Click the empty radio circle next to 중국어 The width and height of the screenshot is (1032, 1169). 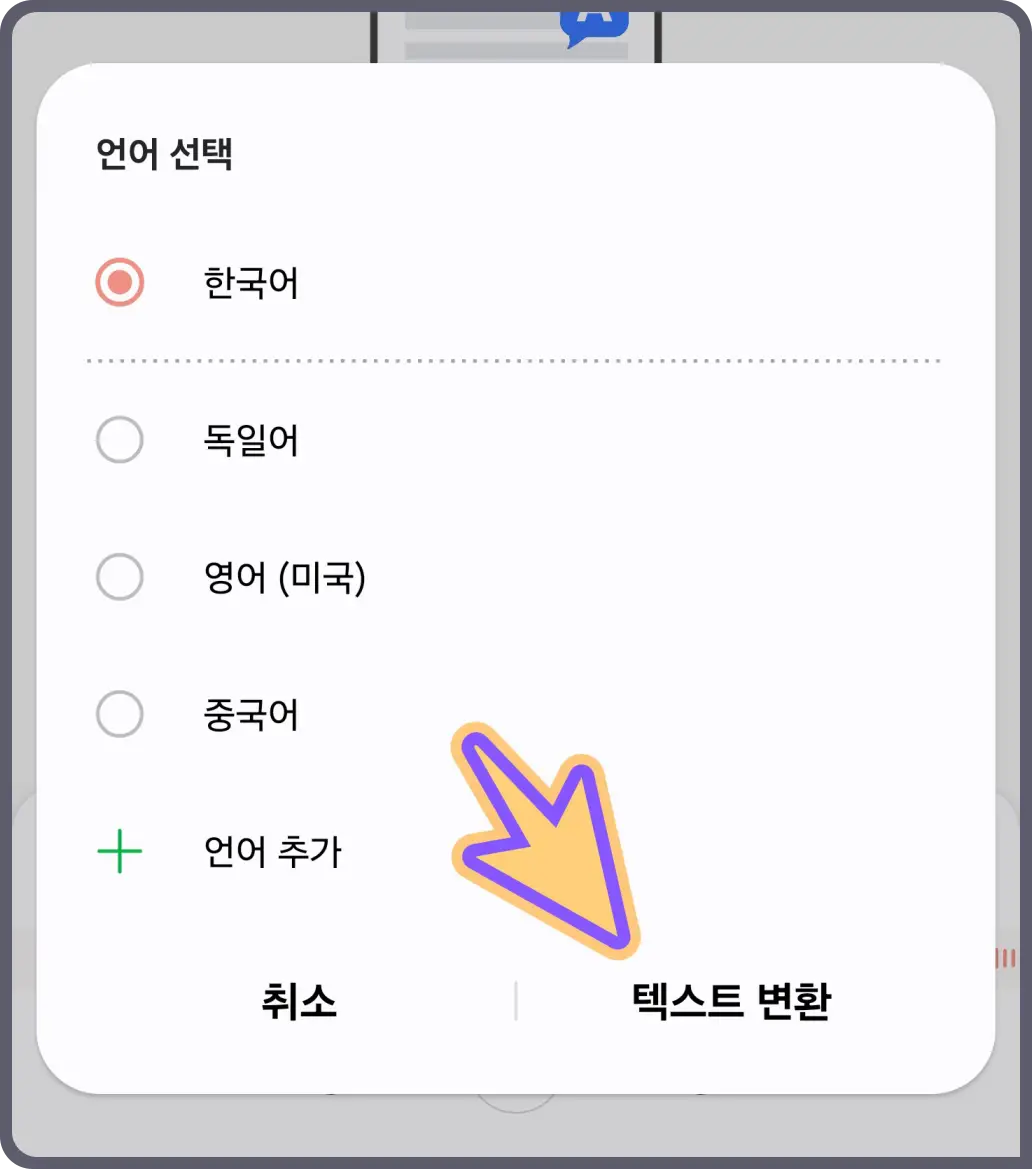(119, 714)
